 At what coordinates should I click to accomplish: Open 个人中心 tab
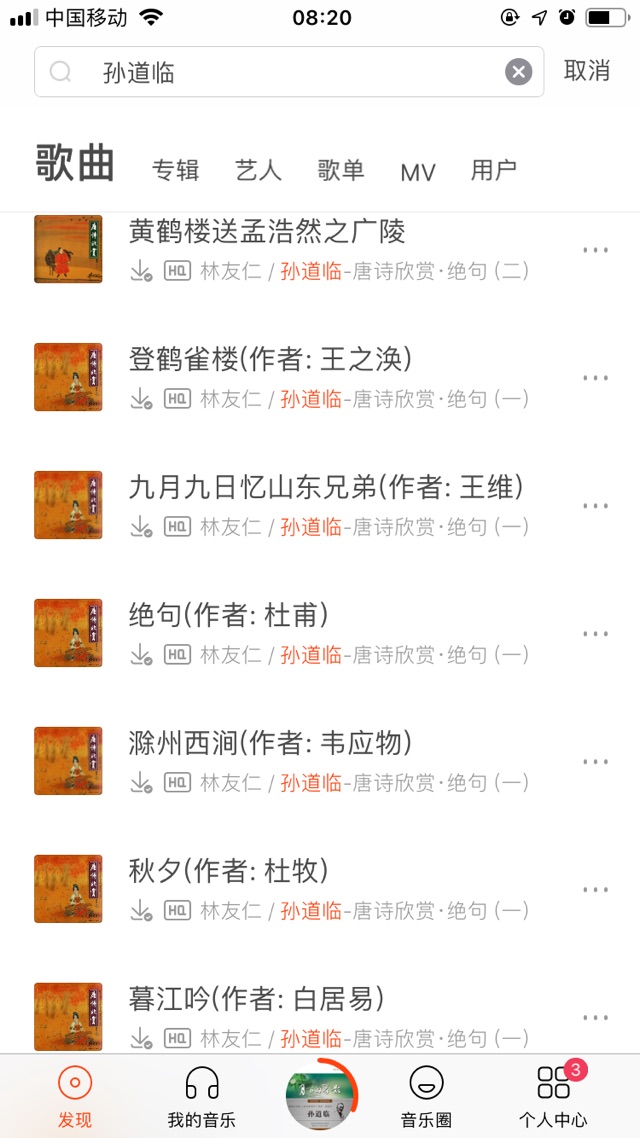553,1095
